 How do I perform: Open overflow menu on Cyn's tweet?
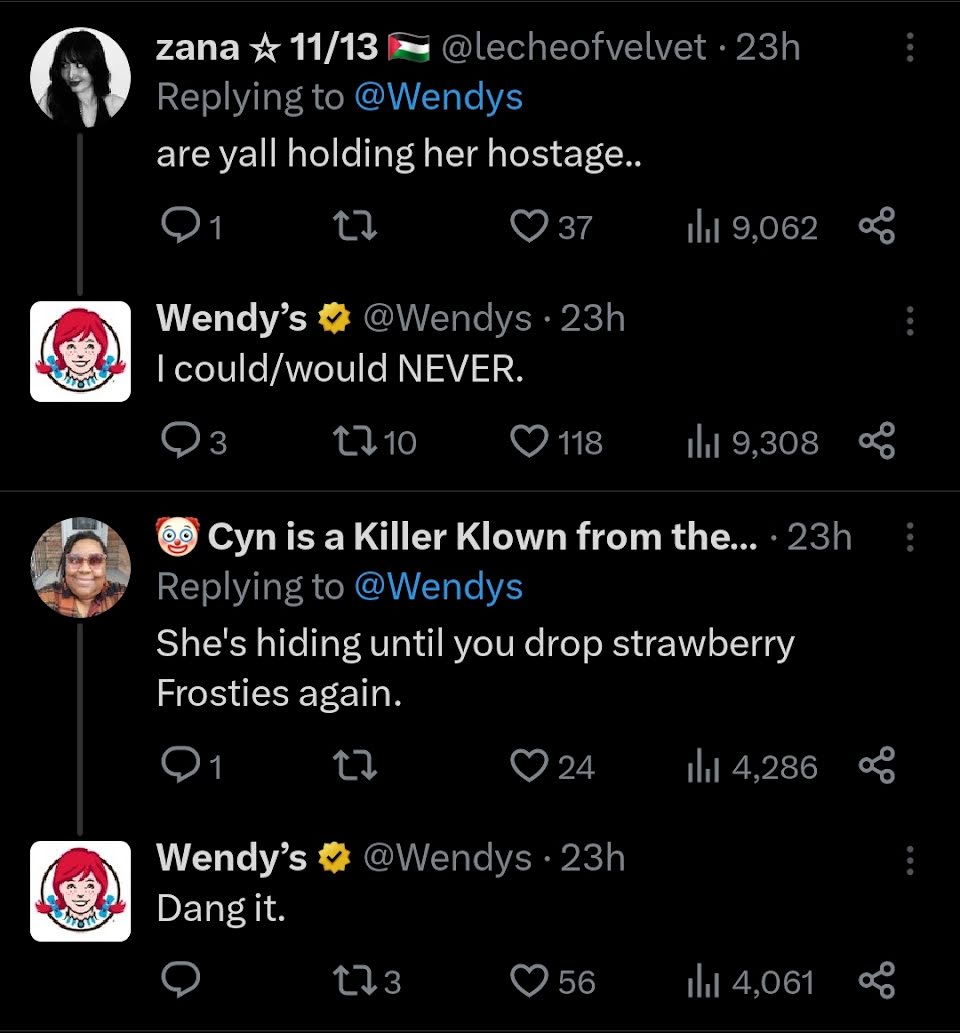point(909,538)
